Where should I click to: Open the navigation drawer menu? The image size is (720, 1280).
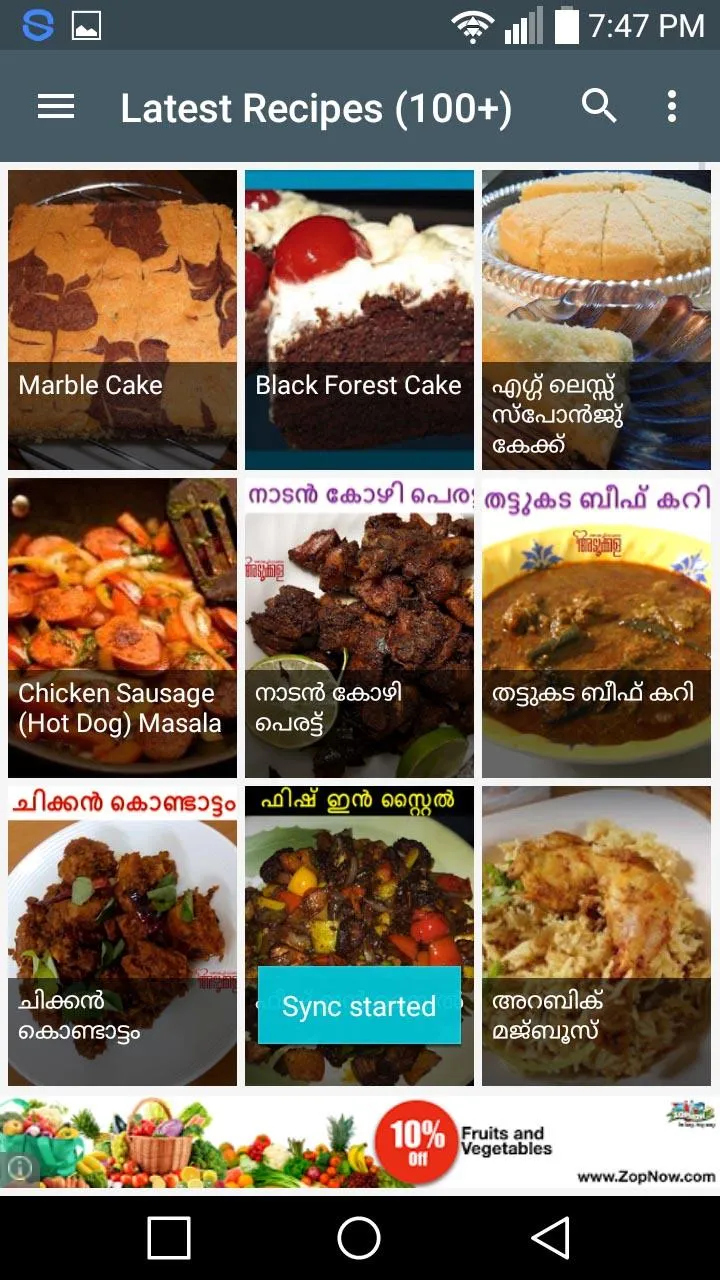(55, 106)
